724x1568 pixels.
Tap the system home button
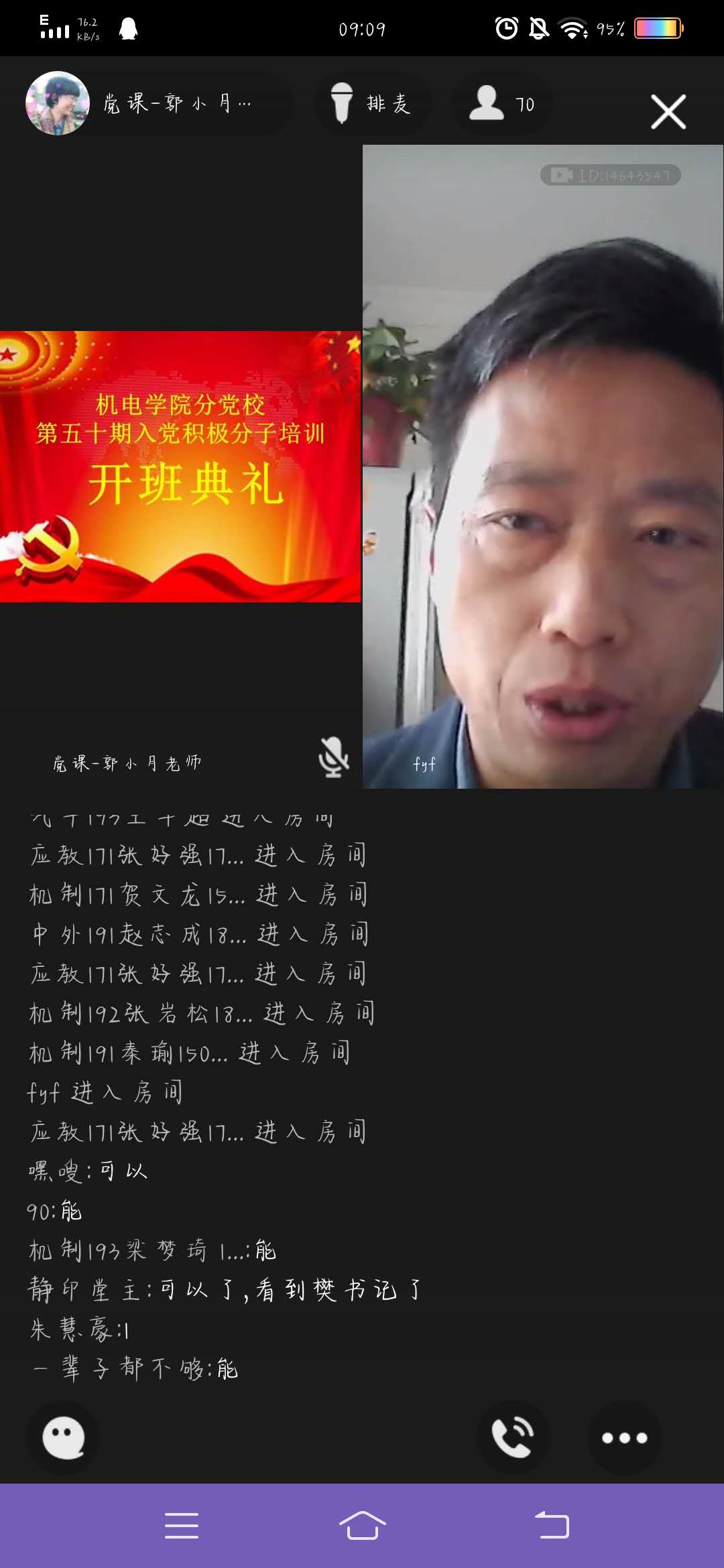pyautogui.click(x=362, y=1526)
